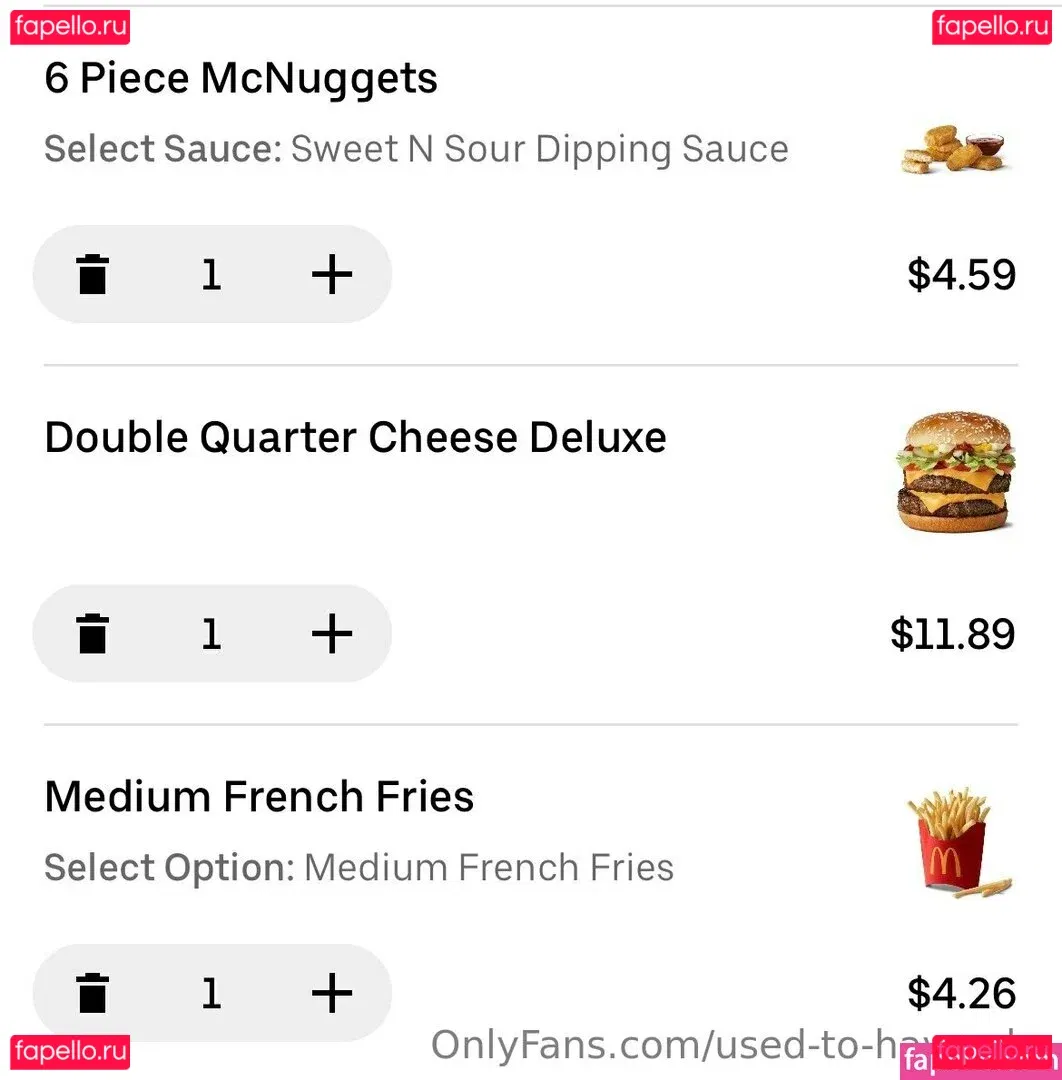1062x1080 pixels.
Task: Add one more 6 Piece McNuggets
Action: [x=332, y=274]
